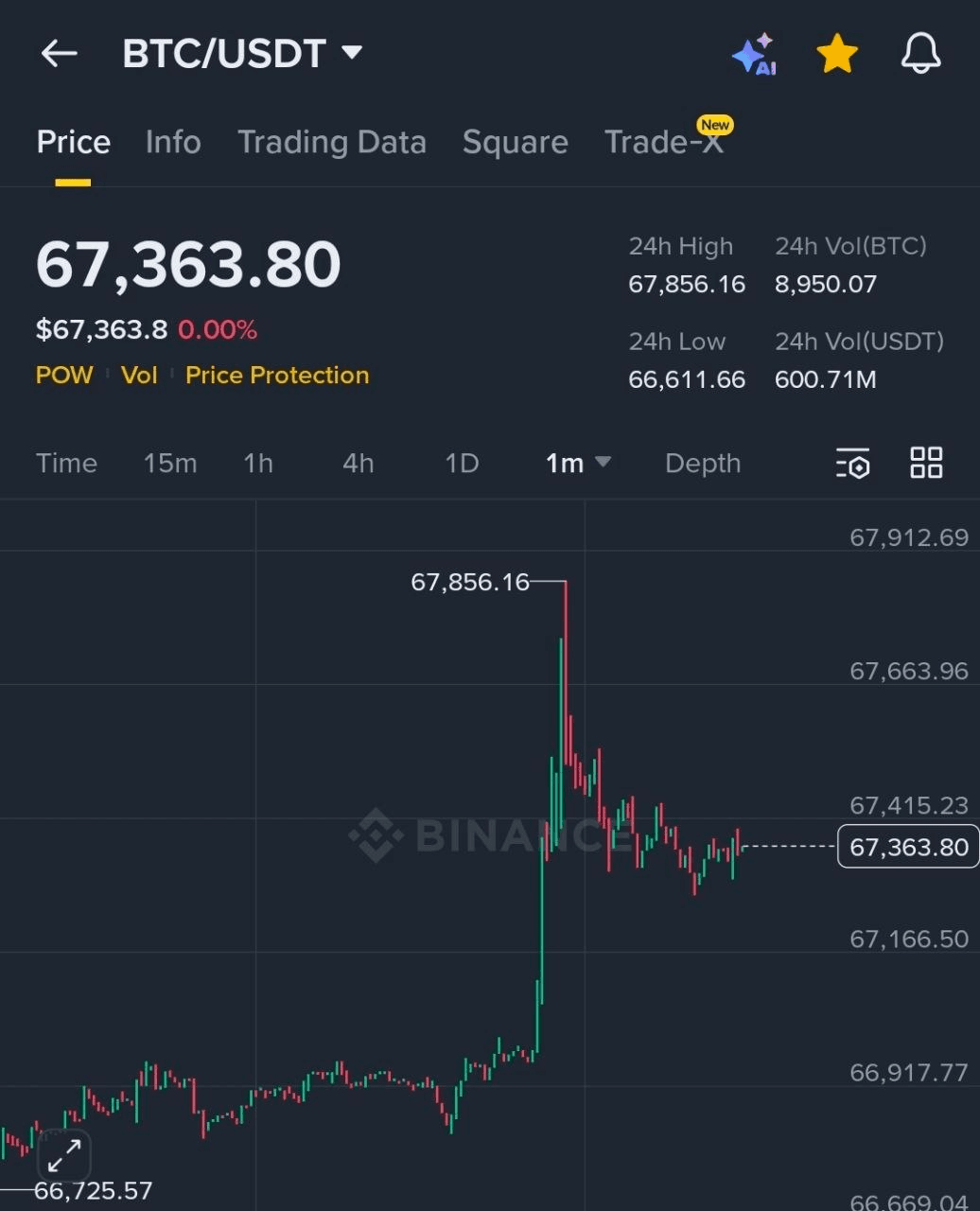Open the 1m interval dropdown
The image size is (980, 1211).
point(577,464)
